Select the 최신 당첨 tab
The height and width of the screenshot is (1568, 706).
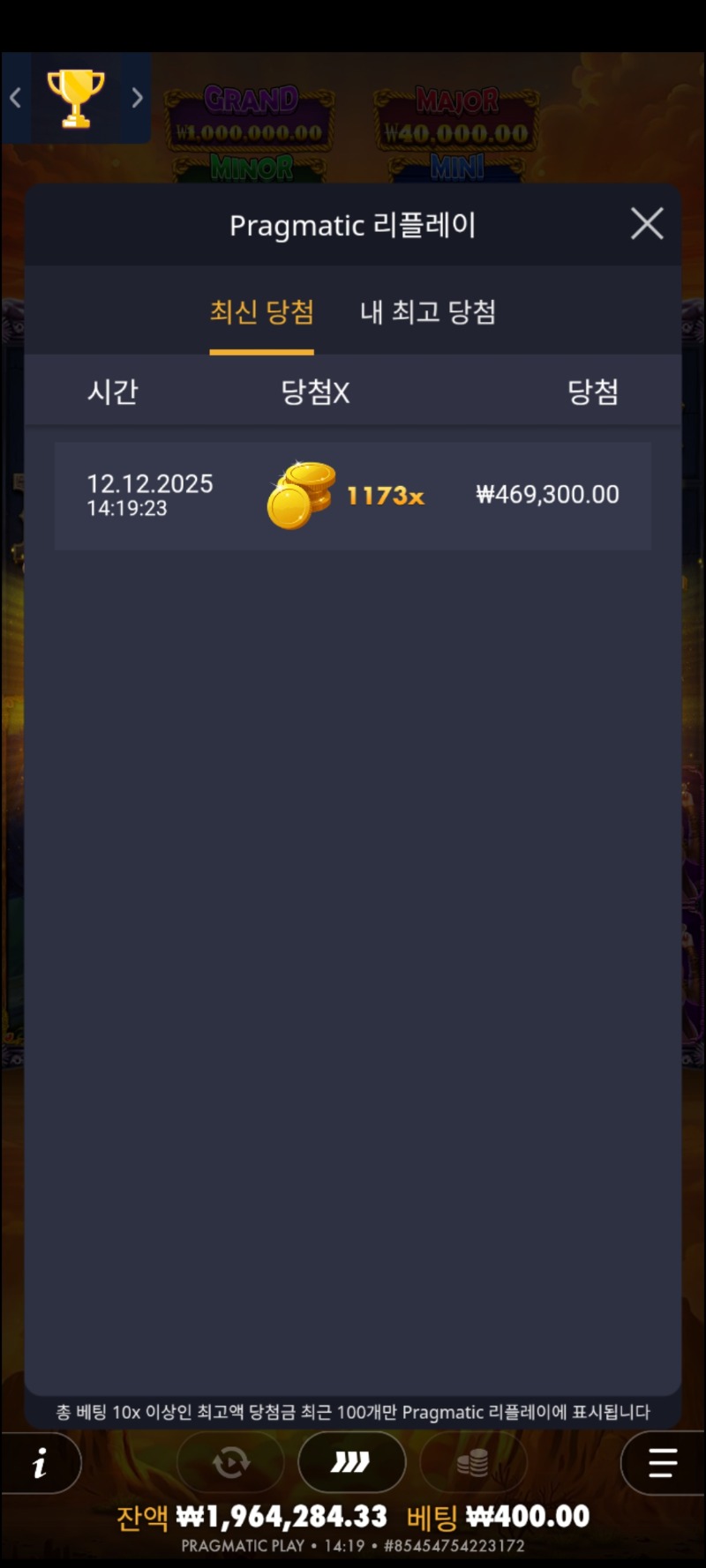(261, 312)
